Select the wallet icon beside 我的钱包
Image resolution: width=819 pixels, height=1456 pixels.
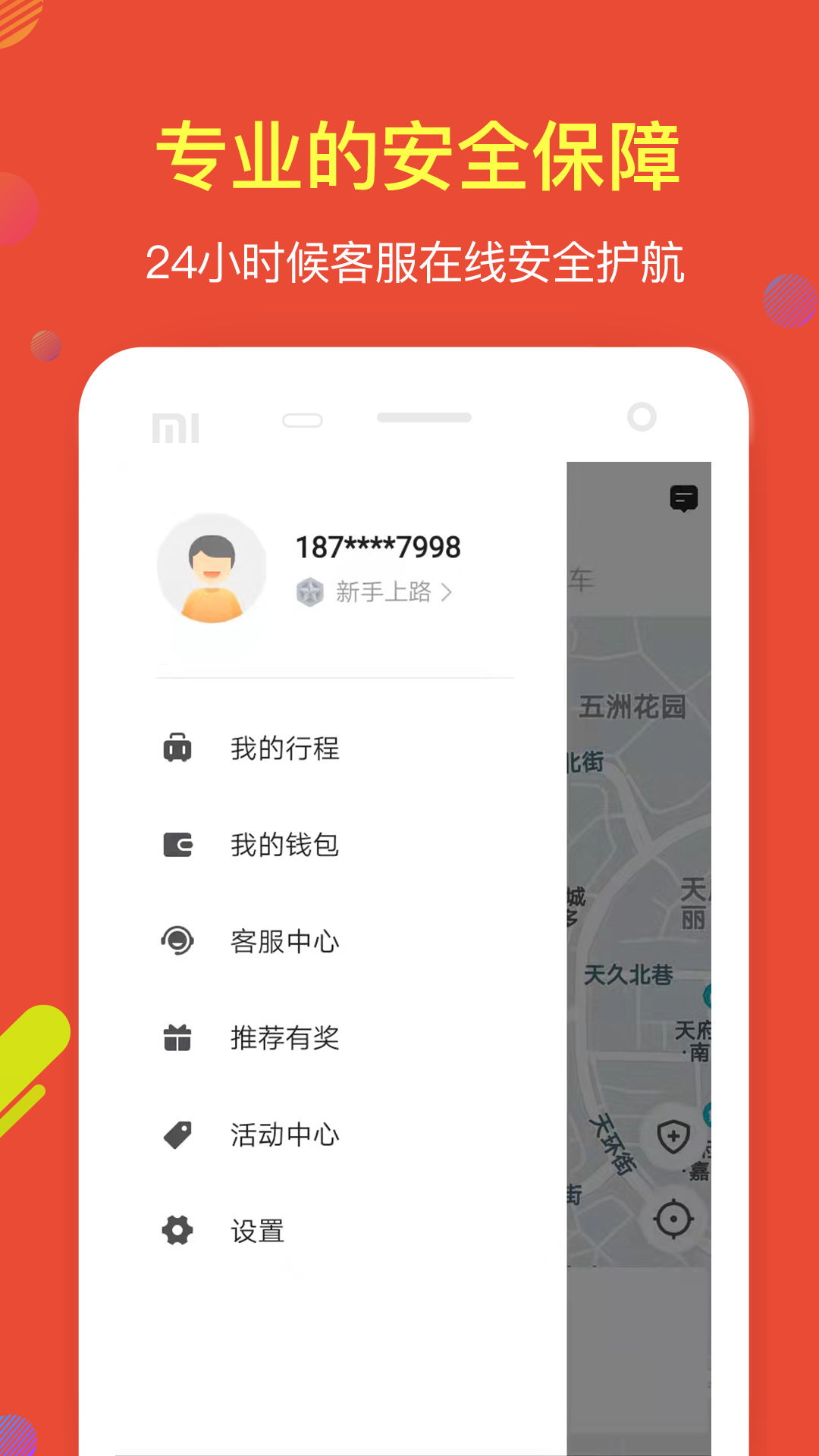177,846
